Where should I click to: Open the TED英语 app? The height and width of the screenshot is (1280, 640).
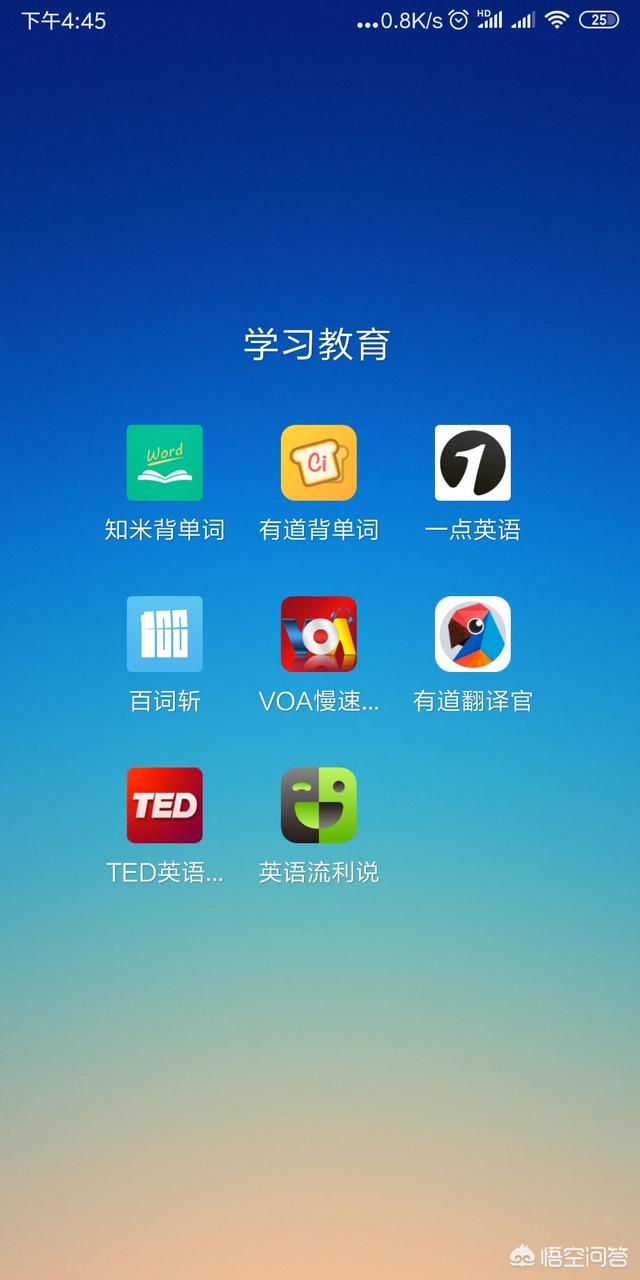click(x=165, y=805)
